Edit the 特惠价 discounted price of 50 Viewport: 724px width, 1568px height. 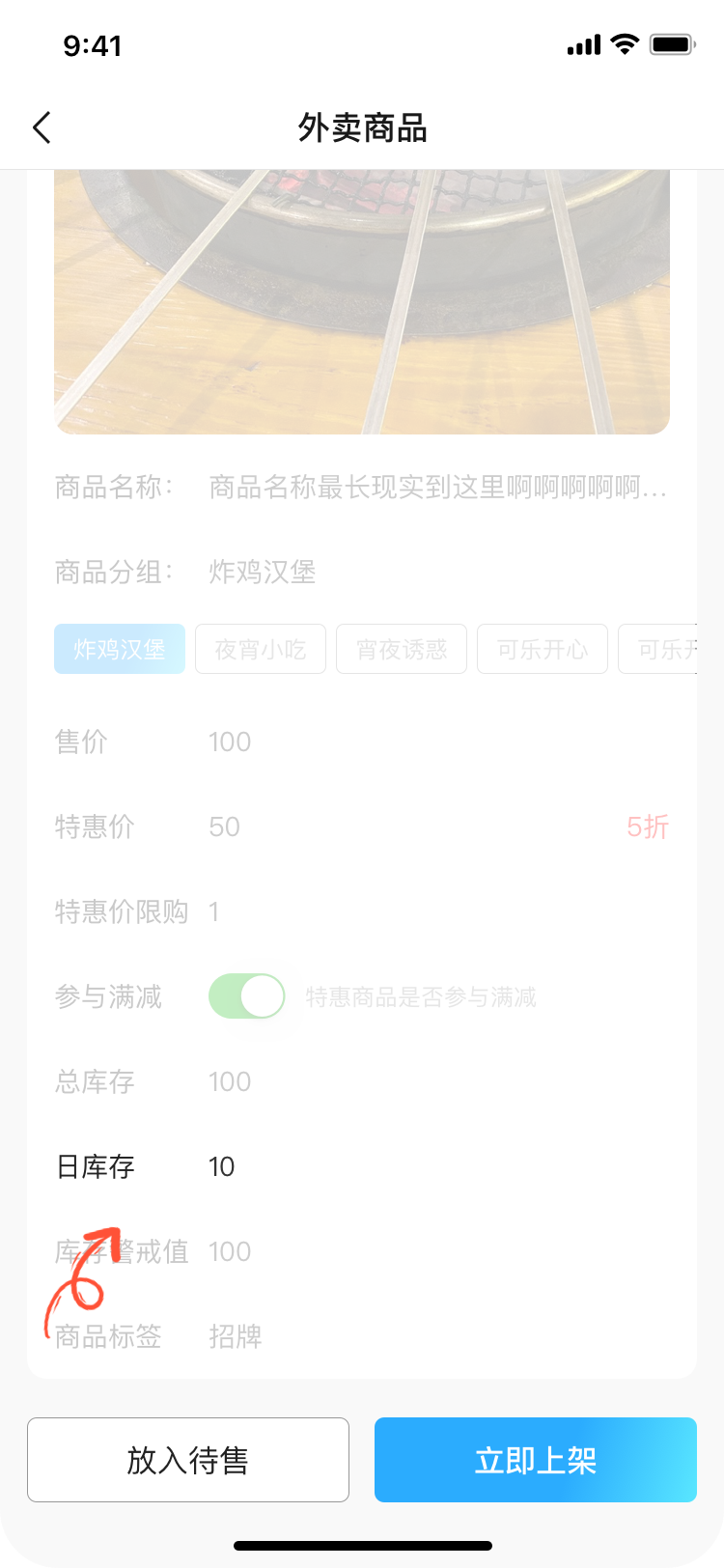[224, 826]
